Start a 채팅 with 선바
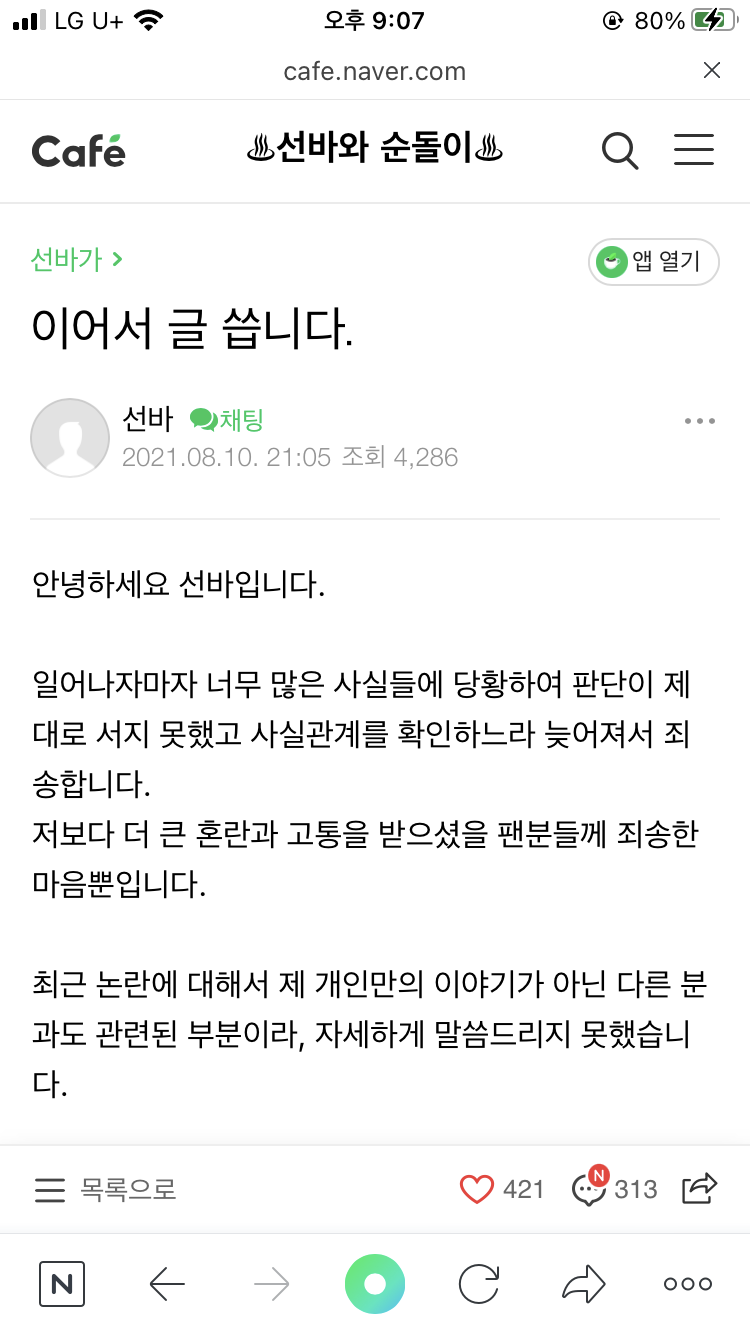This screenshot has height=1334, width=750. click(x=227, y=420)
